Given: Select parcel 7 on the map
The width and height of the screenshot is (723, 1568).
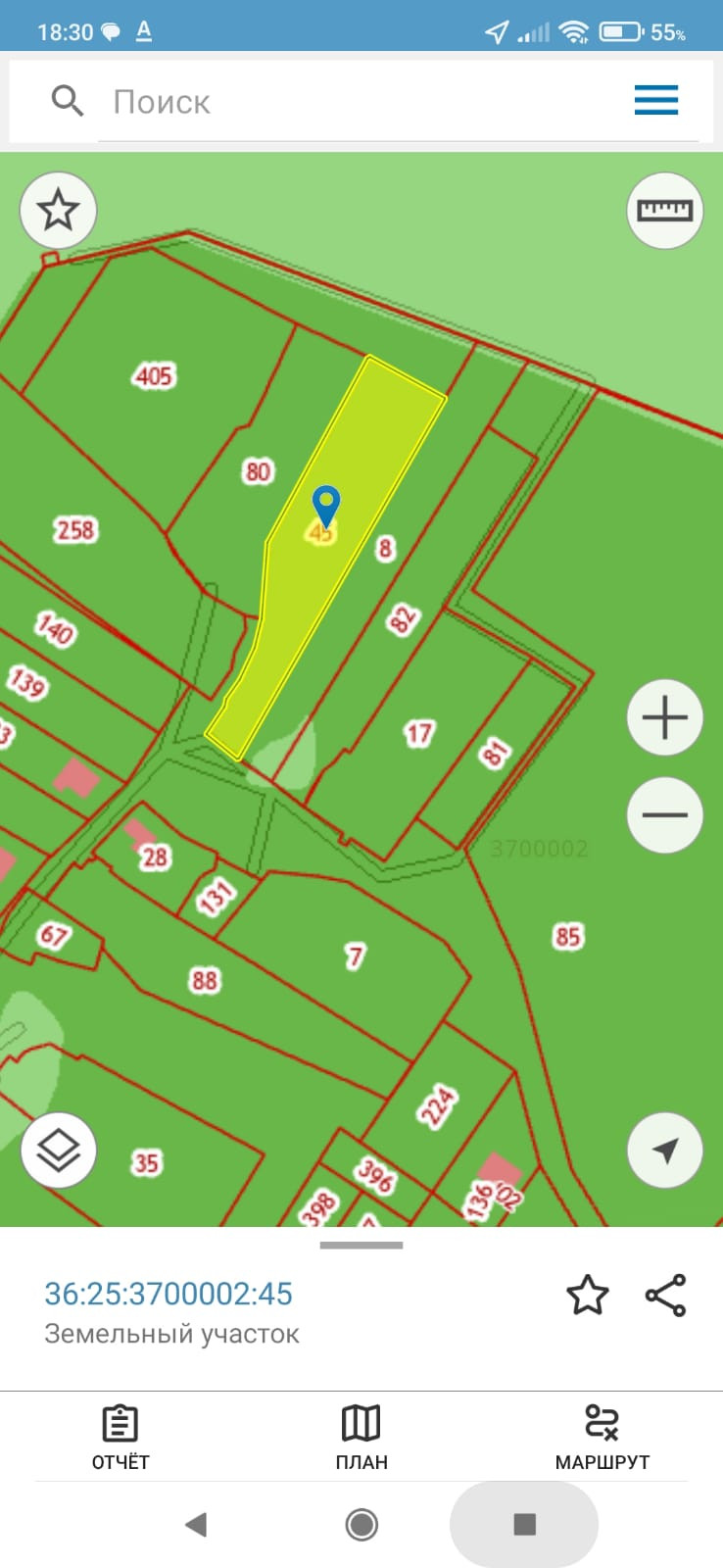Looking at the screenshot, I should [x=355, y=955].
